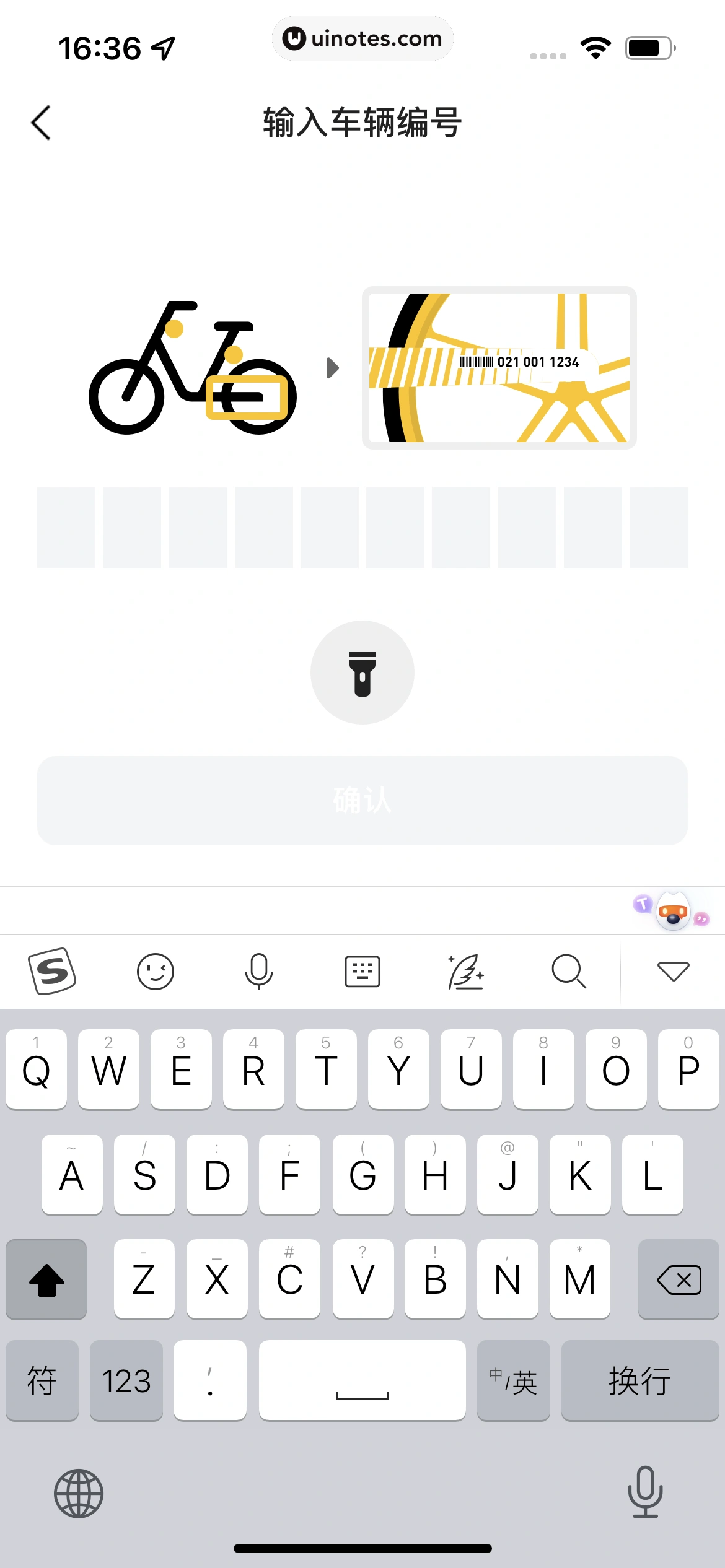Collapse keyboard using the down triangle

tap(672, 970)
